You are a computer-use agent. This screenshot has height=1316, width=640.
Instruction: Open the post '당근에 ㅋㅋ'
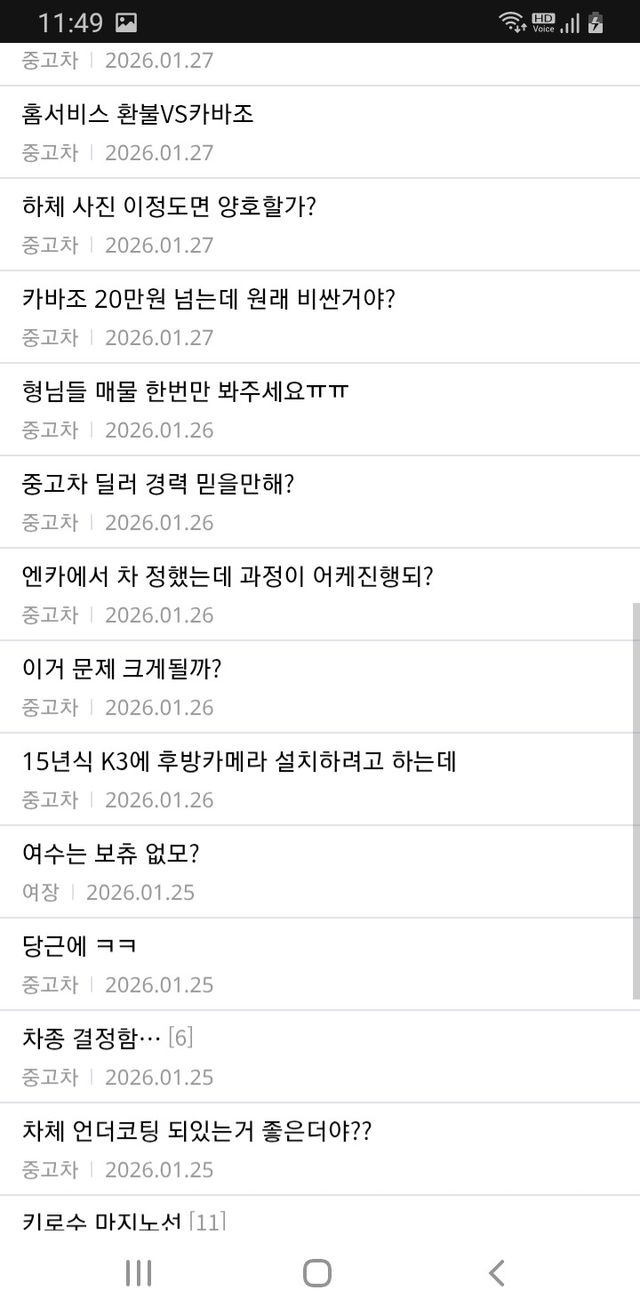click(80, 946)
